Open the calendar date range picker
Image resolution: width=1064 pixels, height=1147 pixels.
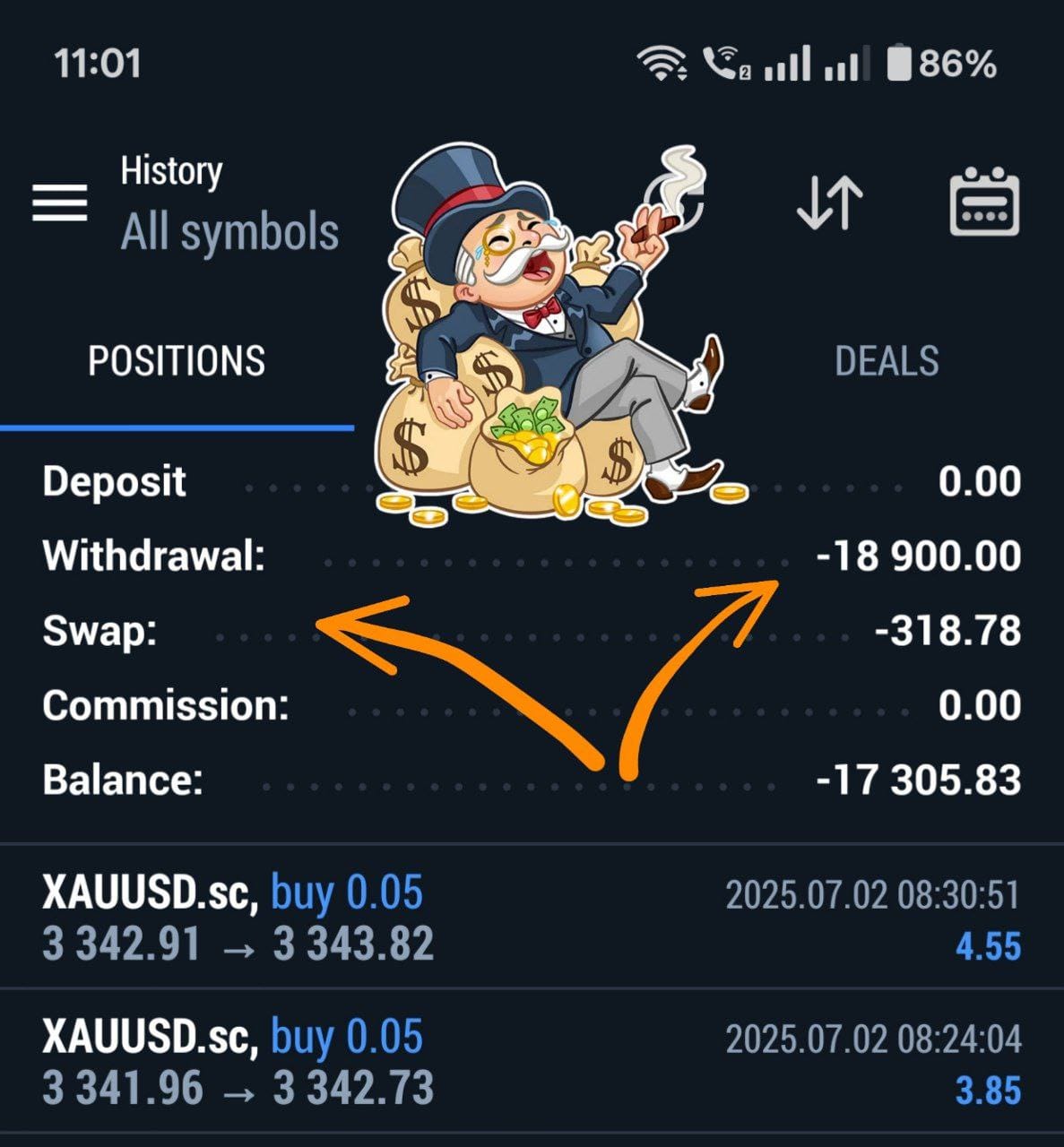pos(983,203)
